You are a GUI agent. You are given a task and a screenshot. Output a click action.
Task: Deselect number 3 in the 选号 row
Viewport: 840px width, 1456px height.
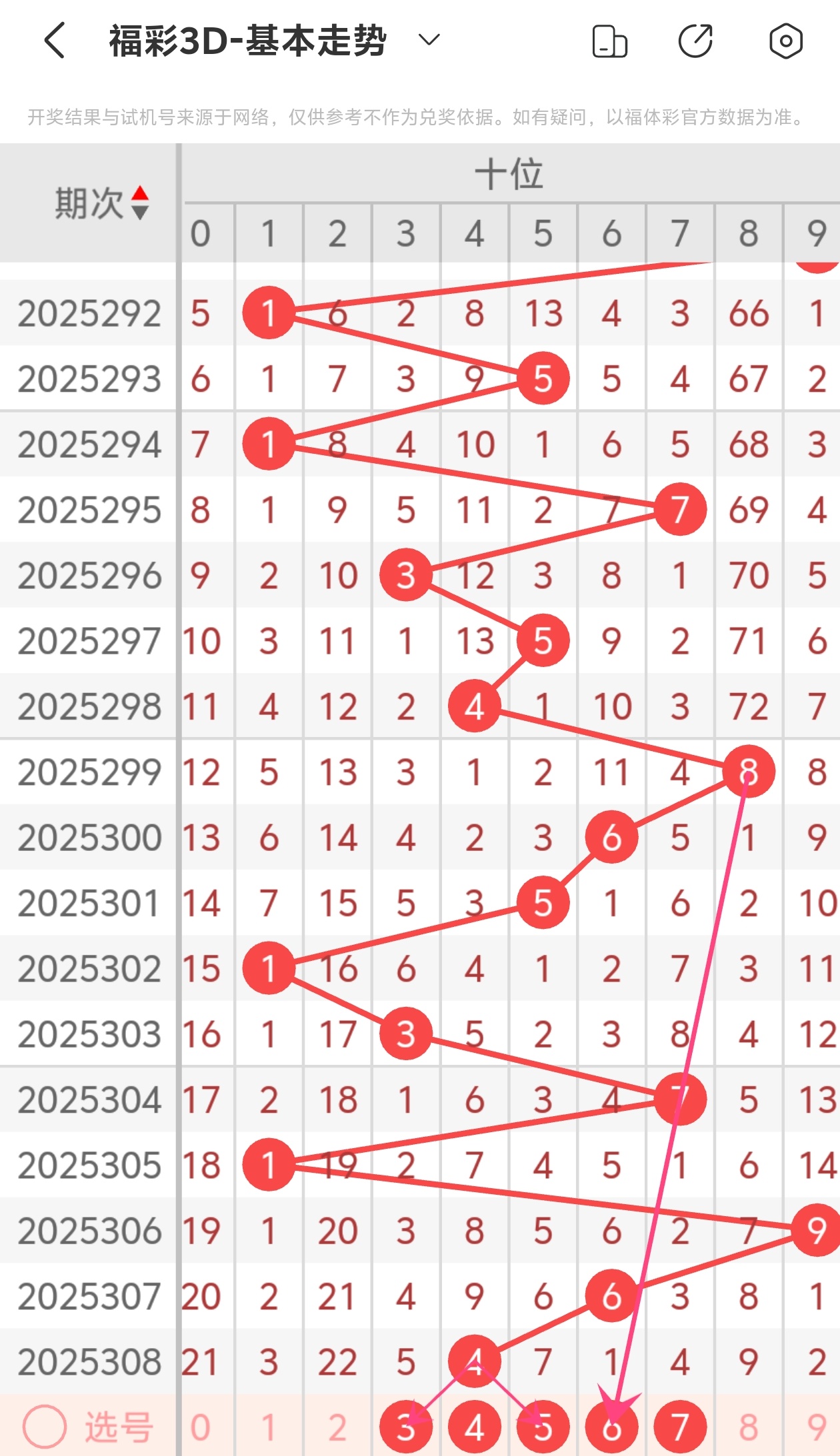pos(406,1427)
